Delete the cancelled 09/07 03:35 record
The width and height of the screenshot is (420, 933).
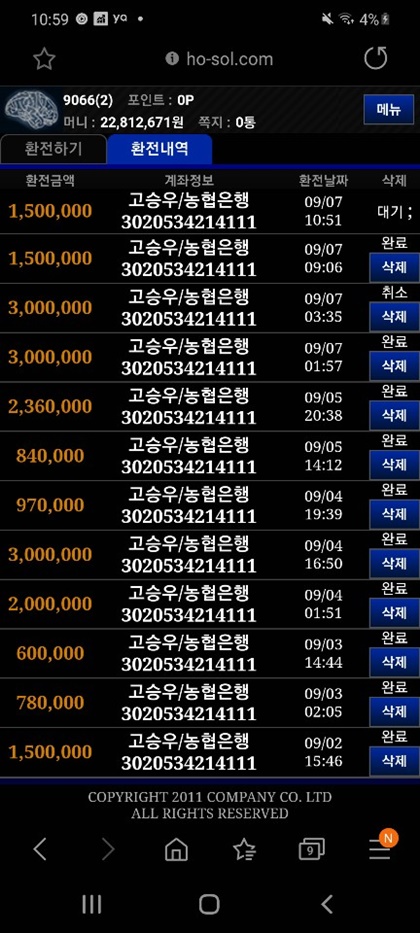pyautogui.click(x=394, y=317)
